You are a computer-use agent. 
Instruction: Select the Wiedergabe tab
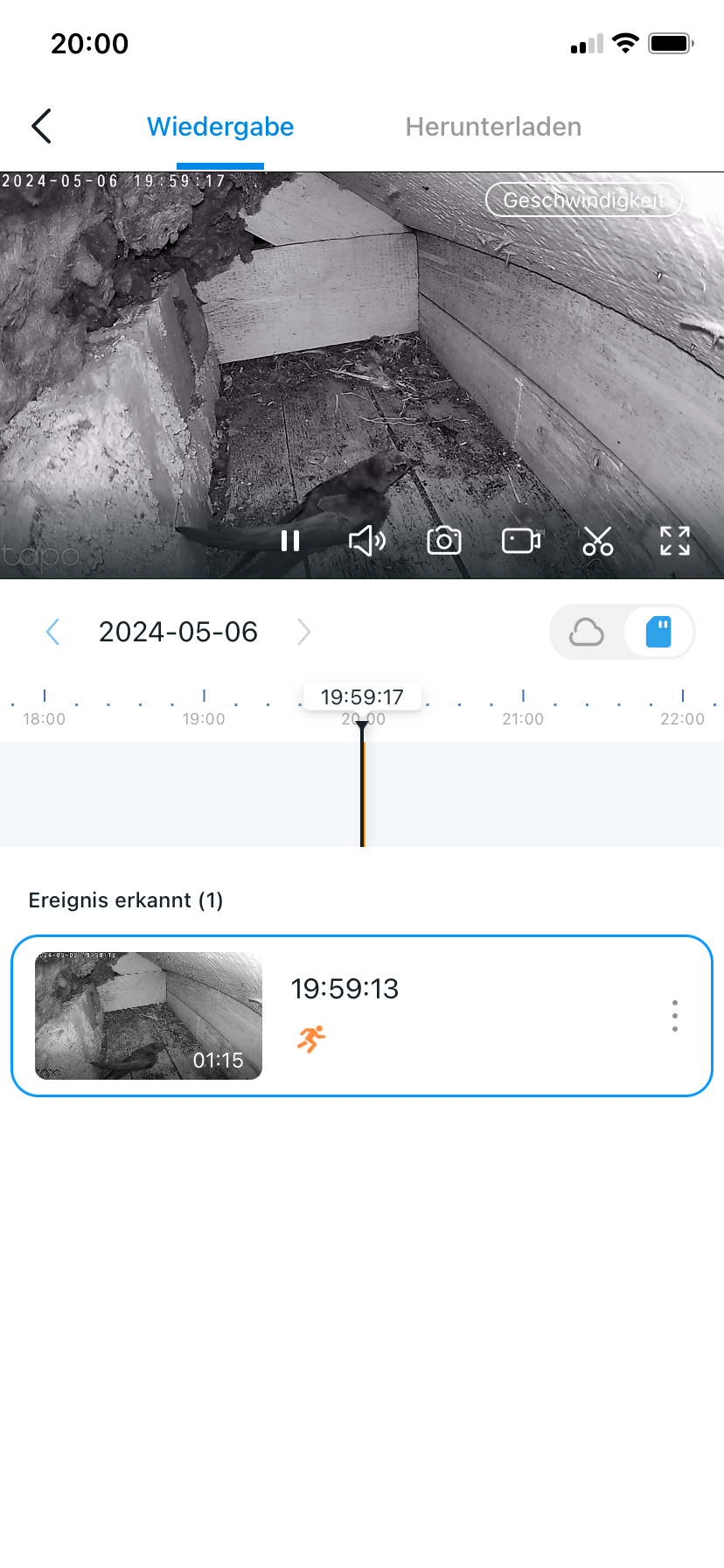(220, 127)
